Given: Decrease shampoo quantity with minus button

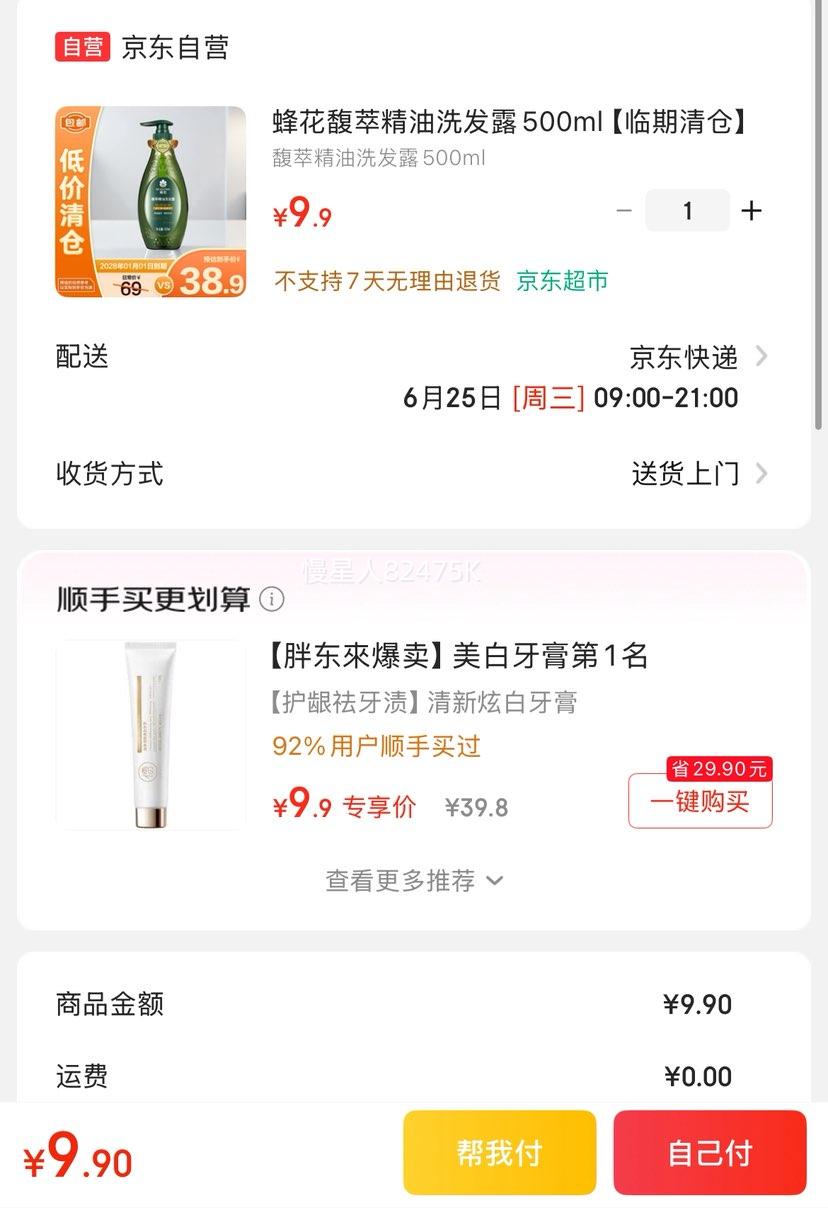Looking at the screenshot, I should pyautogui.click(x=624, y=211).
